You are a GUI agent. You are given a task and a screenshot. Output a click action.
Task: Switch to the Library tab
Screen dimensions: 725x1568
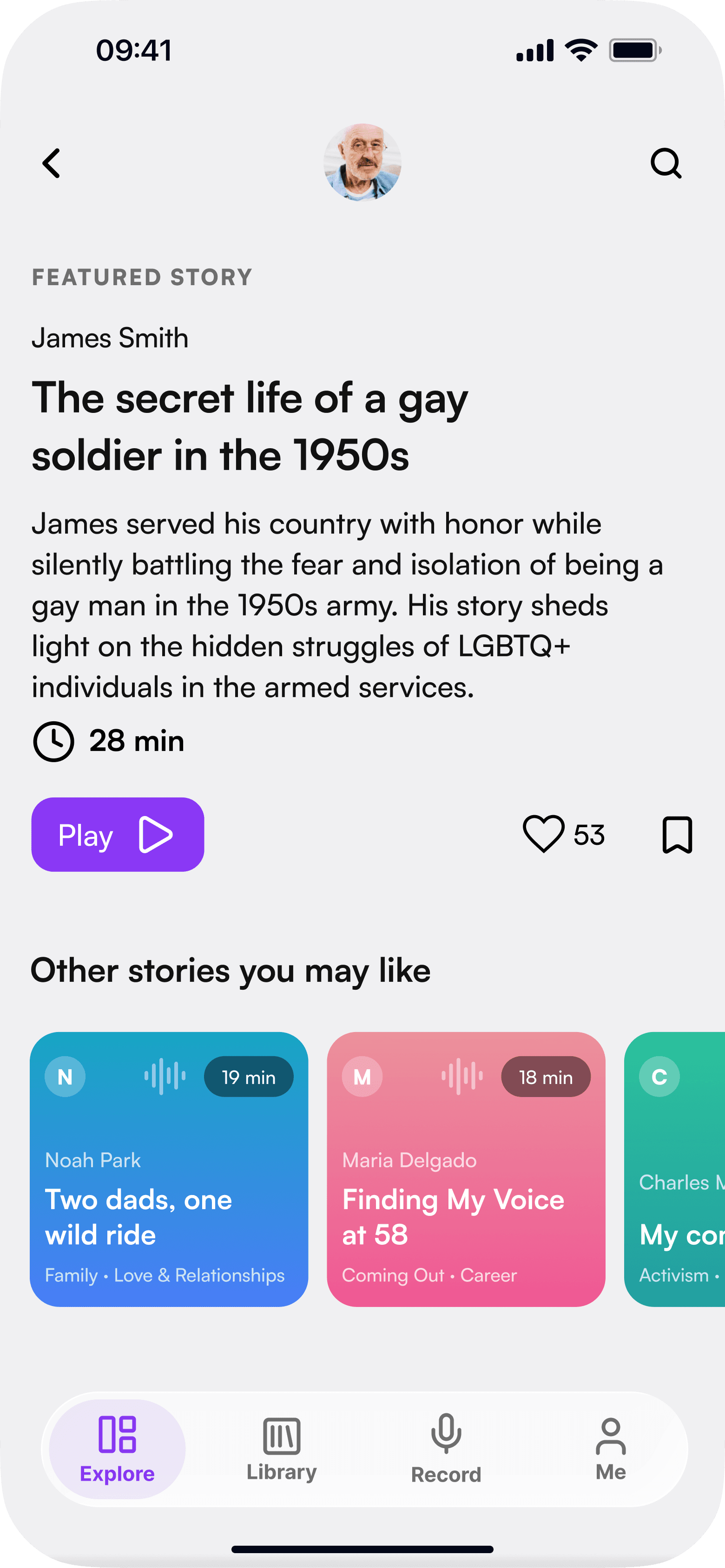[282, 1449]
